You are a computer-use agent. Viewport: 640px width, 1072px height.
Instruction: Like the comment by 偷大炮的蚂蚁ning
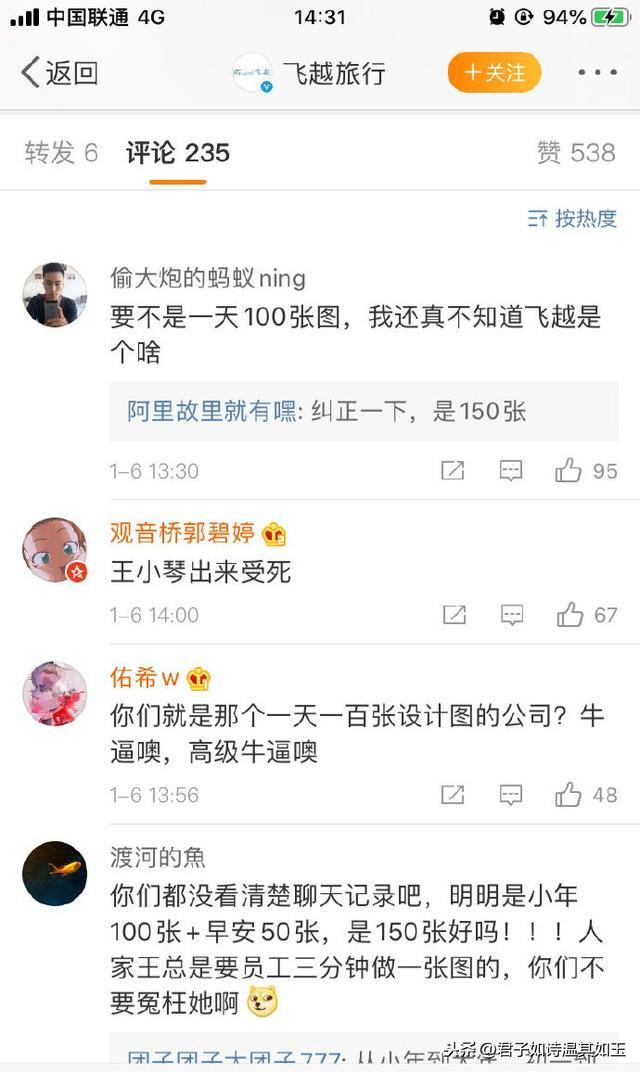point(586,470)
